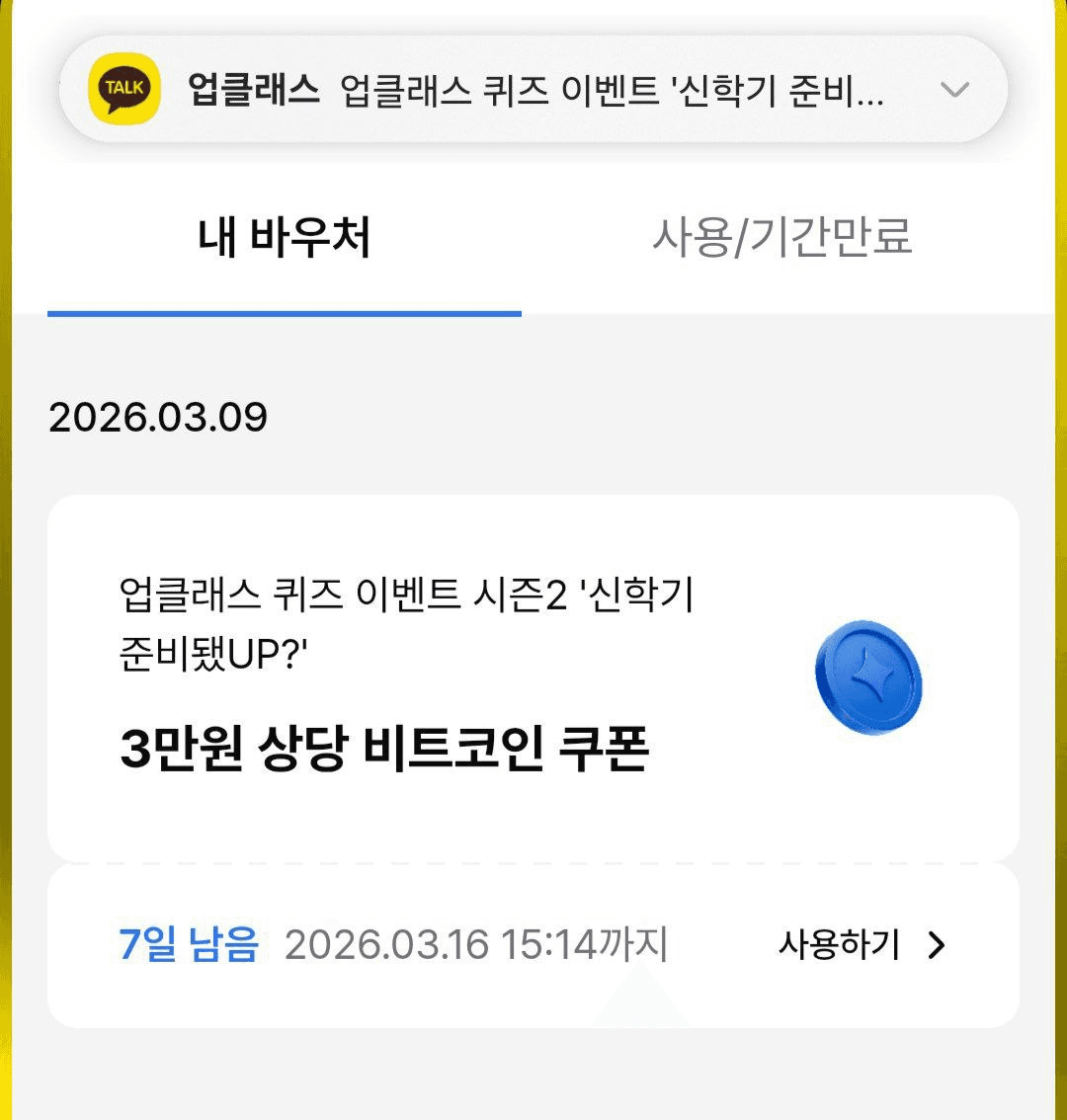Open the 업클래스 notification banner
This screenshot has height=1120, width=1067.
[533, 90]
